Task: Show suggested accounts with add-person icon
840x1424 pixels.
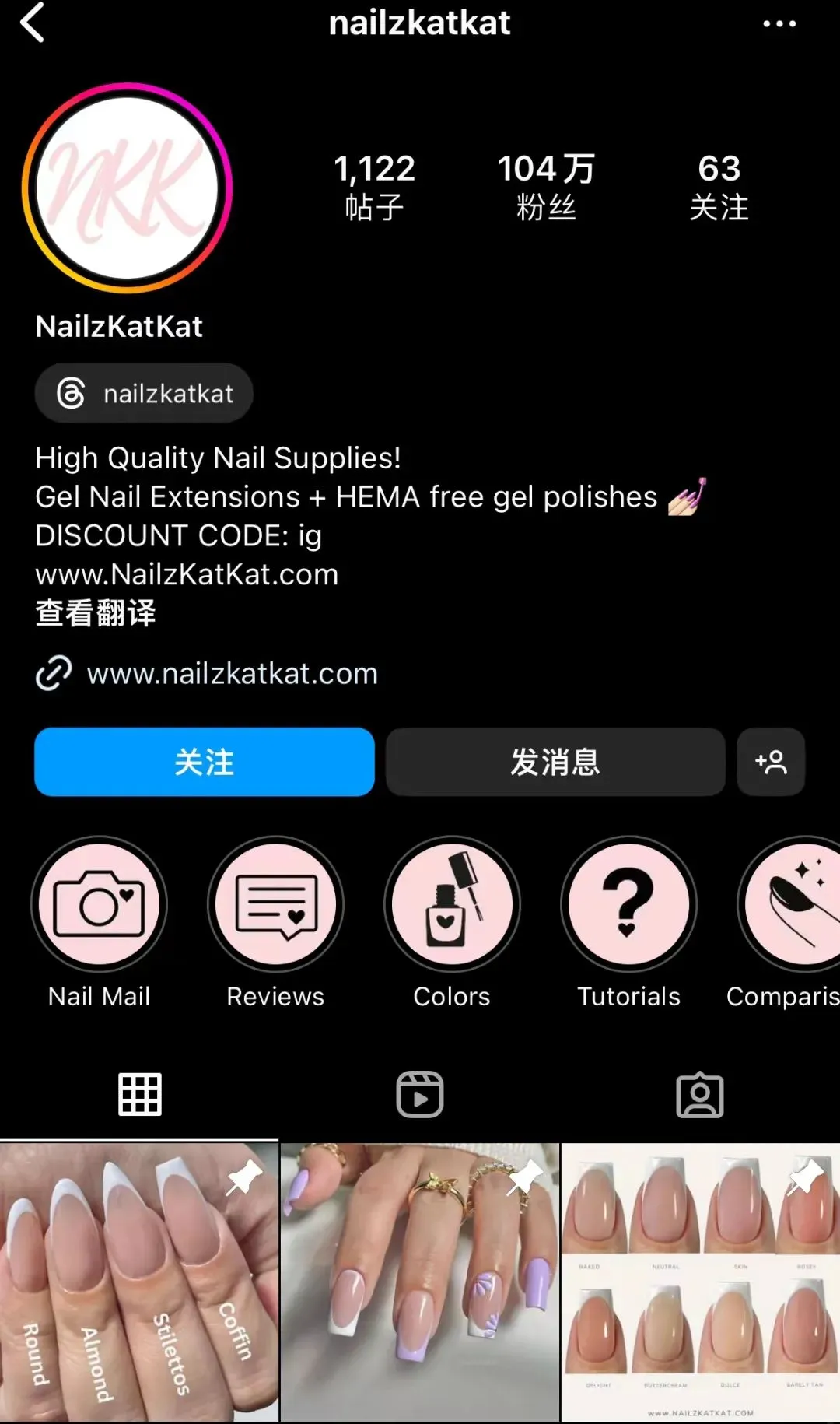Action: point(771,762)
